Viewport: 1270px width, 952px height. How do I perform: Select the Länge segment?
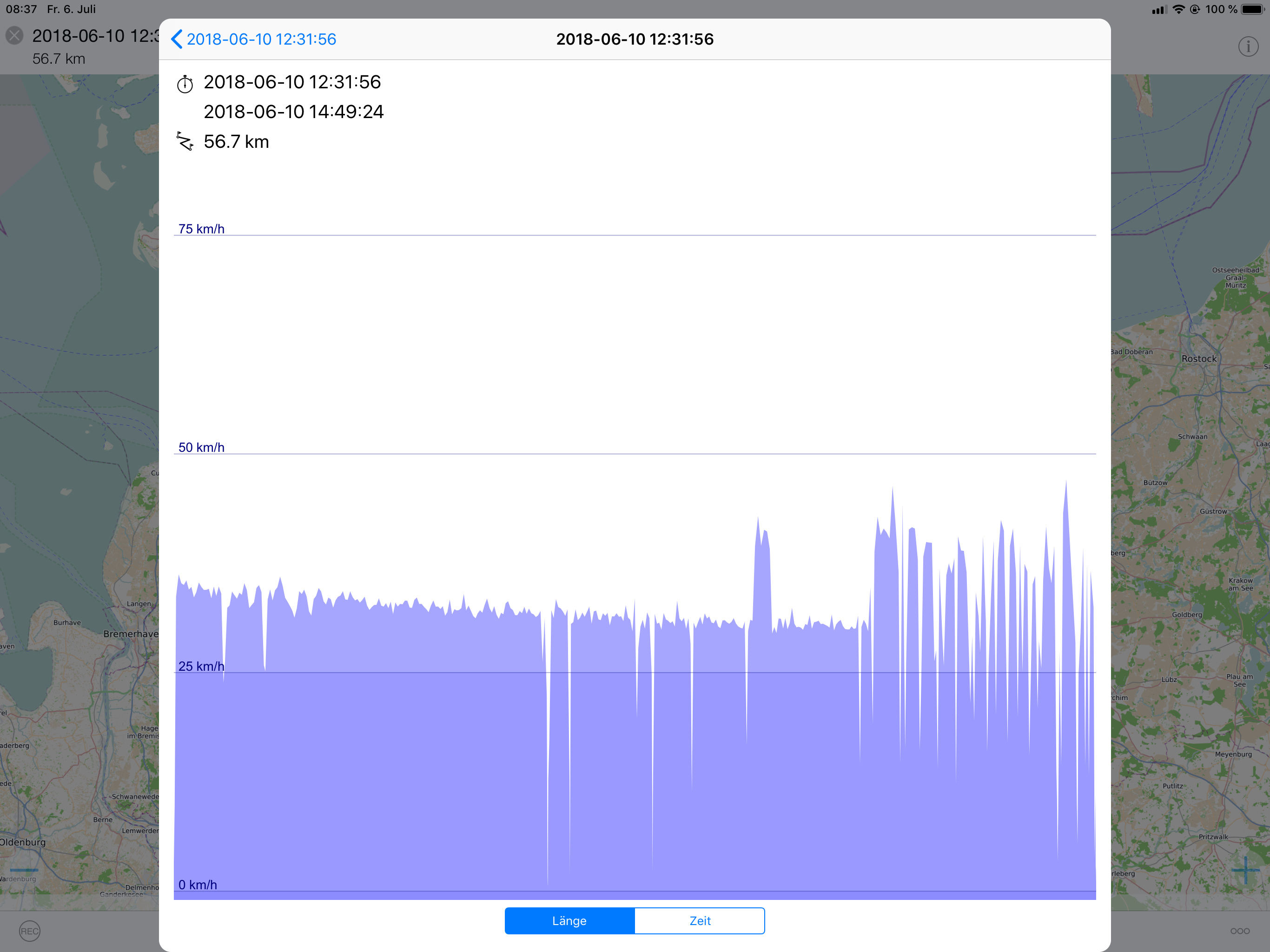(x=569, y=920)
